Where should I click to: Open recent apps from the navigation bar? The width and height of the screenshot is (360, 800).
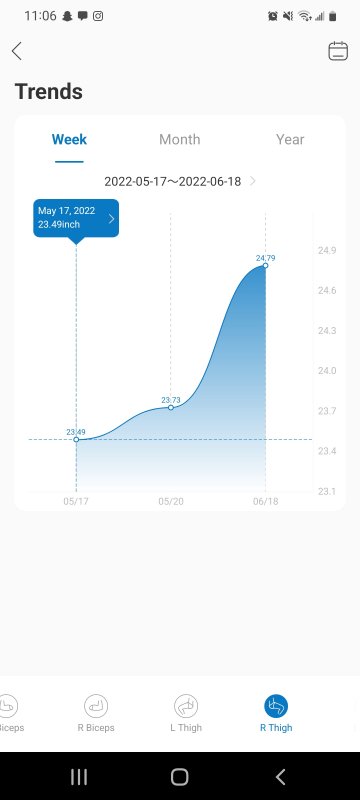point(79,777)
